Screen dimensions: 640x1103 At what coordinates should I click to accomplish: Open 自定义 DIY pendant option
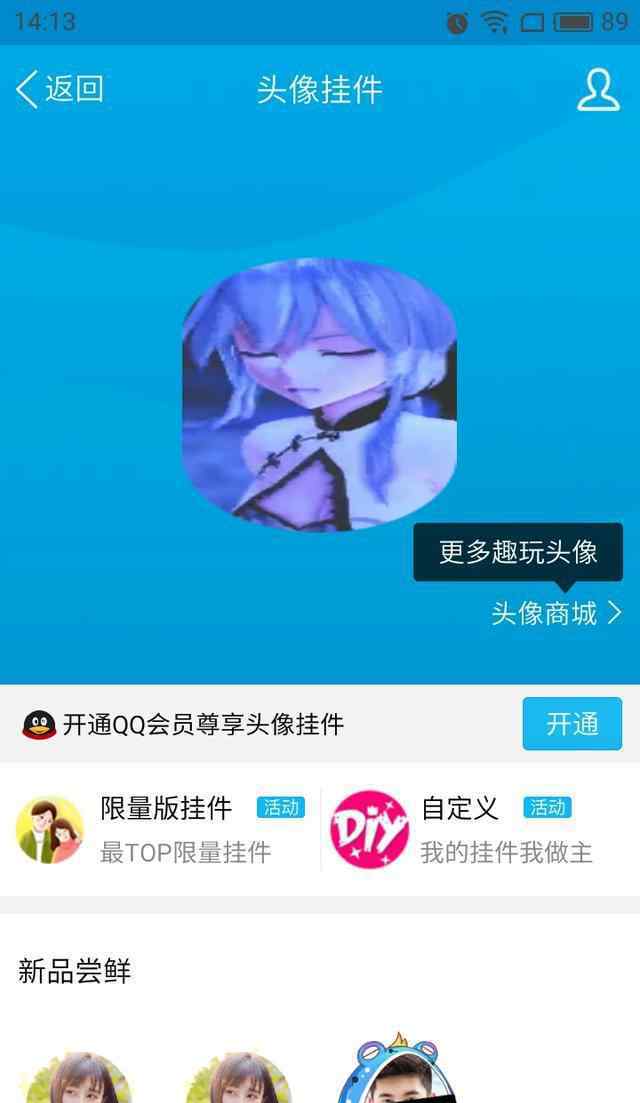pos(464,829)
